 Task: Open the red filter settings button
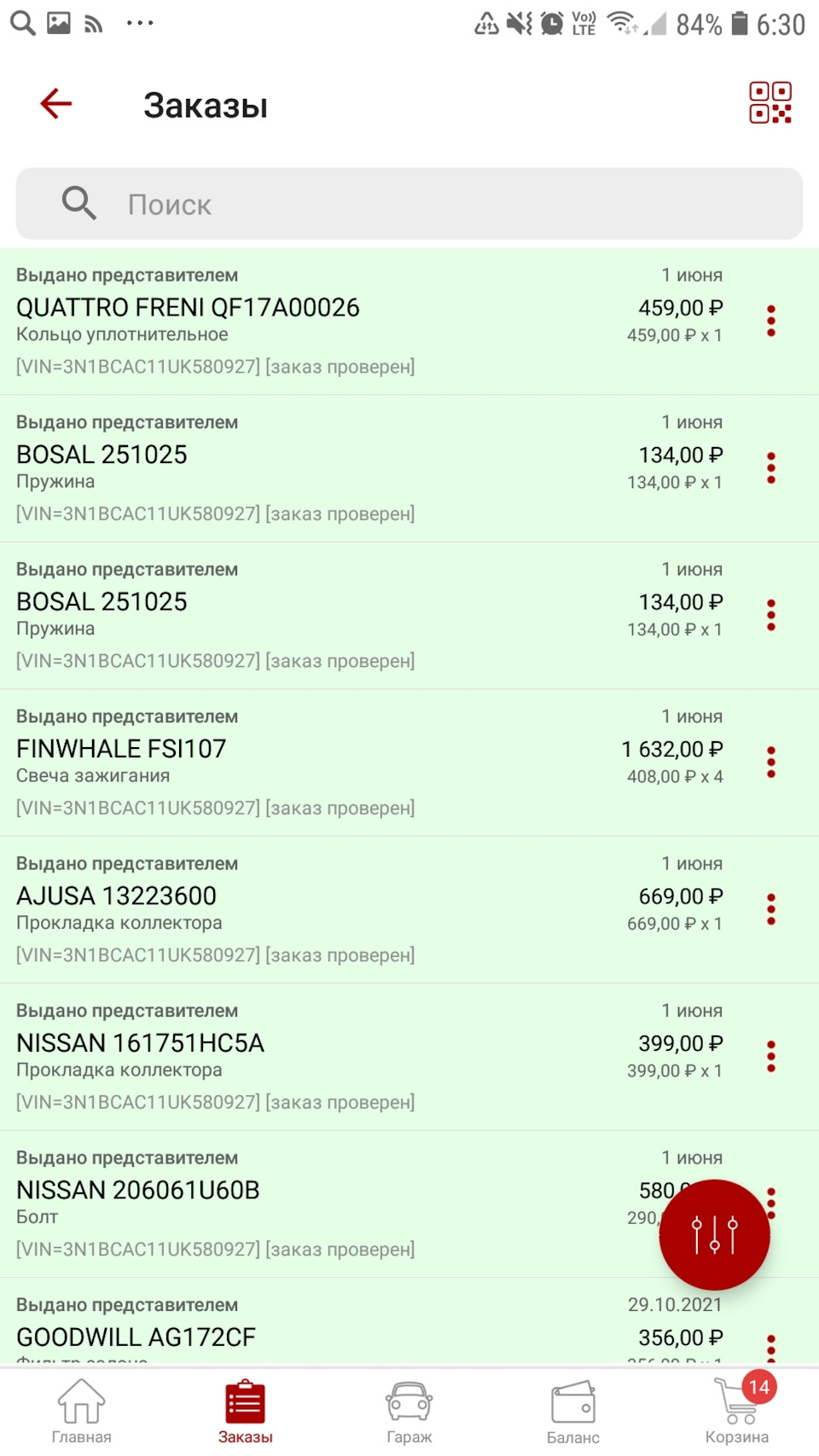coord(714,1234)
